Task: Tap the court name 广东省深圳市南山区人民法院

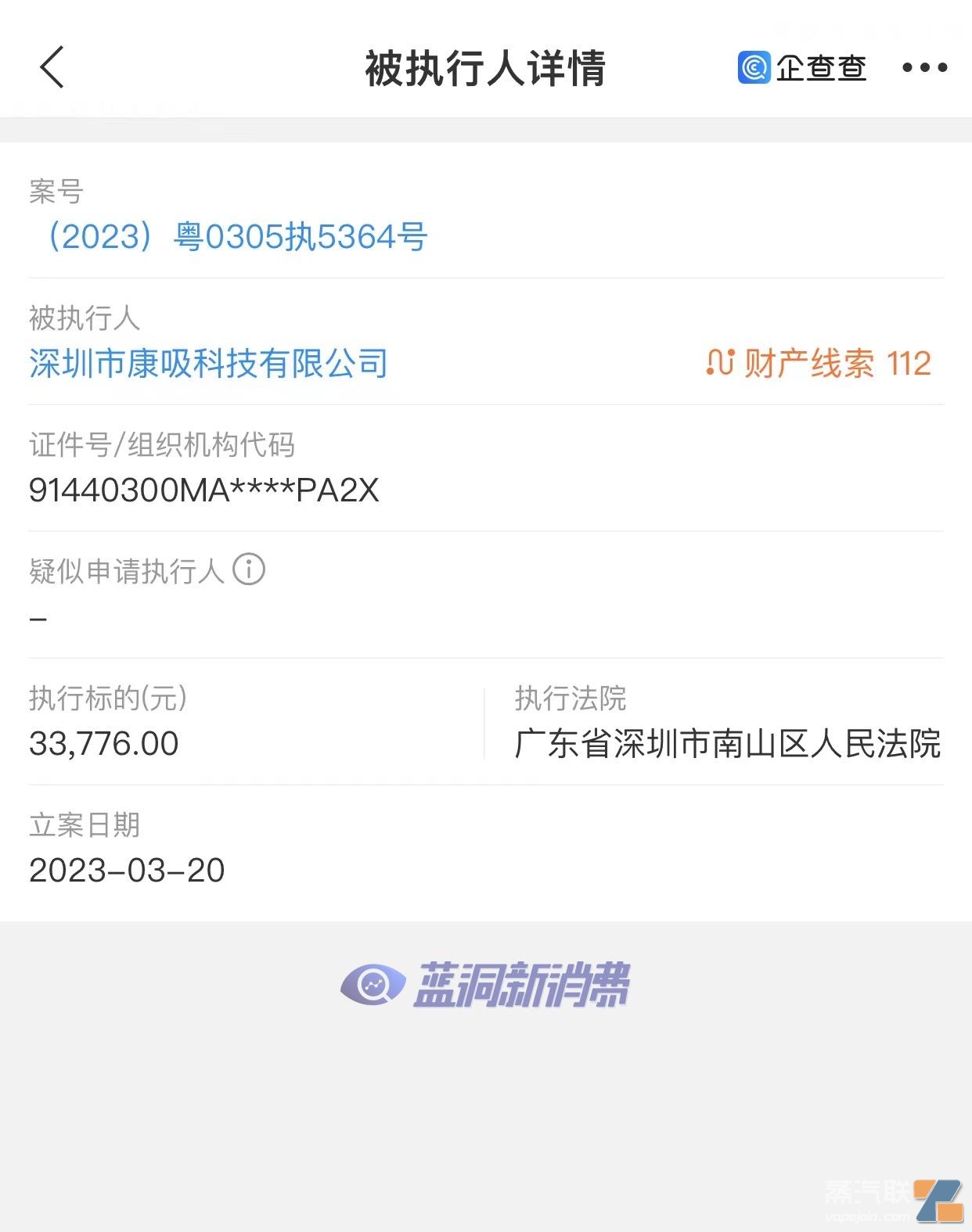Action: [726, 747]
